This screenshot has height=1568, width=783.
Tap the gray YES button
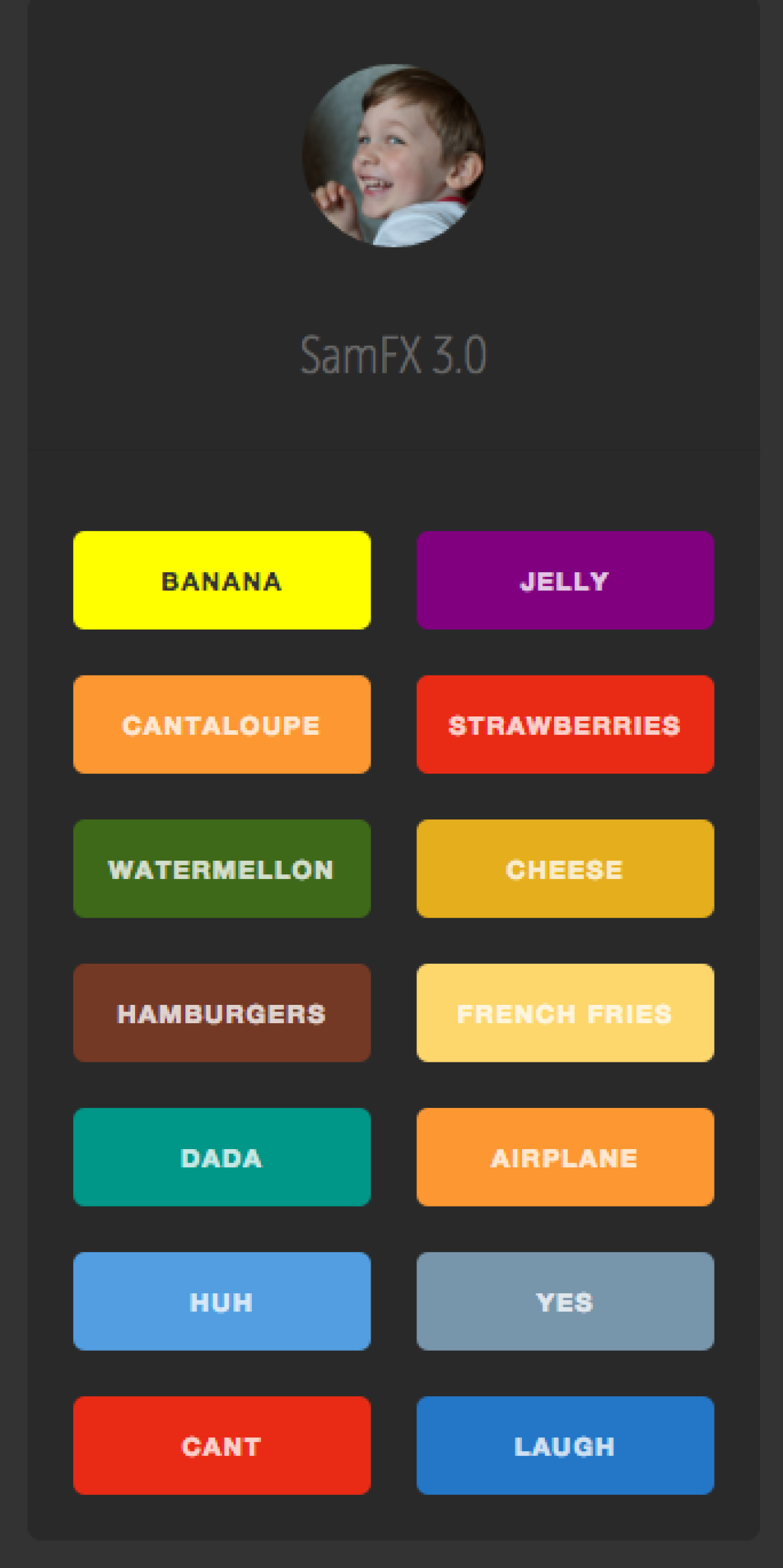click(x=565, y=1301)
